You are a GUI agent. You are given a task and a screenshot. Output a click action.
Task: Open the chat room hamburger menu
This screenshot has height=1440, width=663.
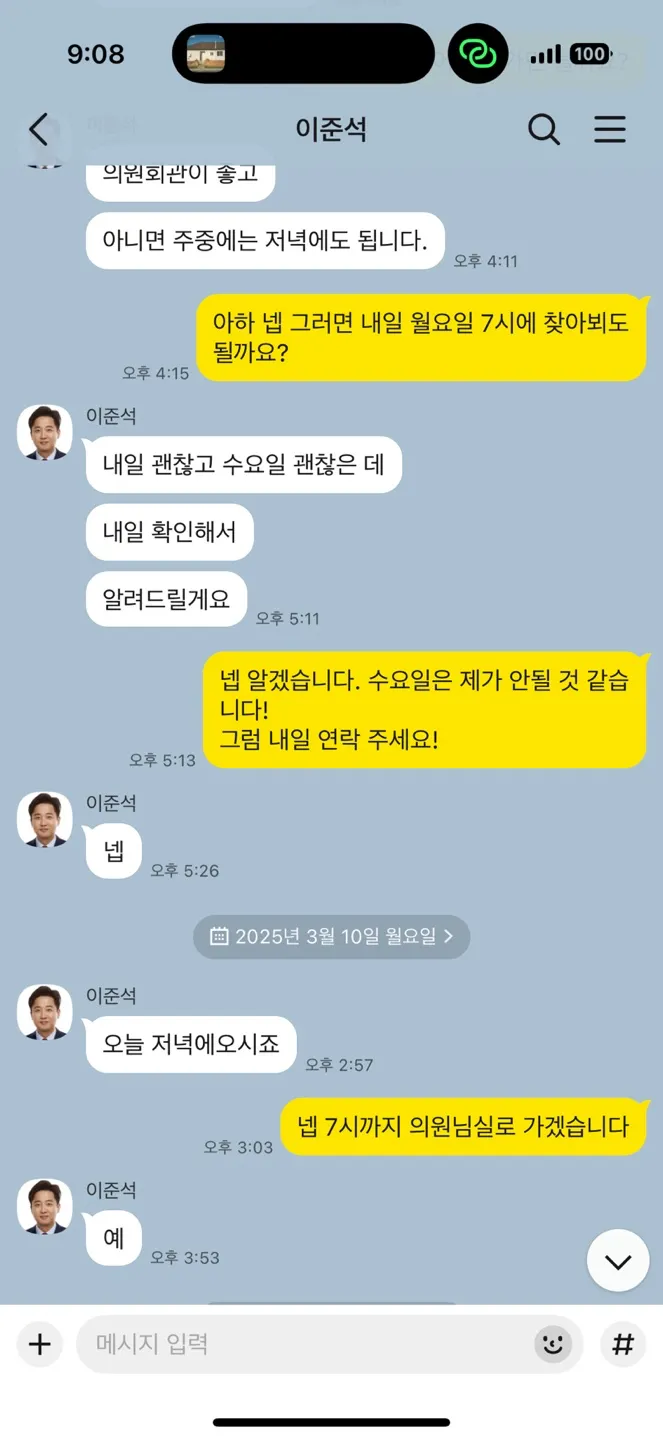click(x=610, y=129)
